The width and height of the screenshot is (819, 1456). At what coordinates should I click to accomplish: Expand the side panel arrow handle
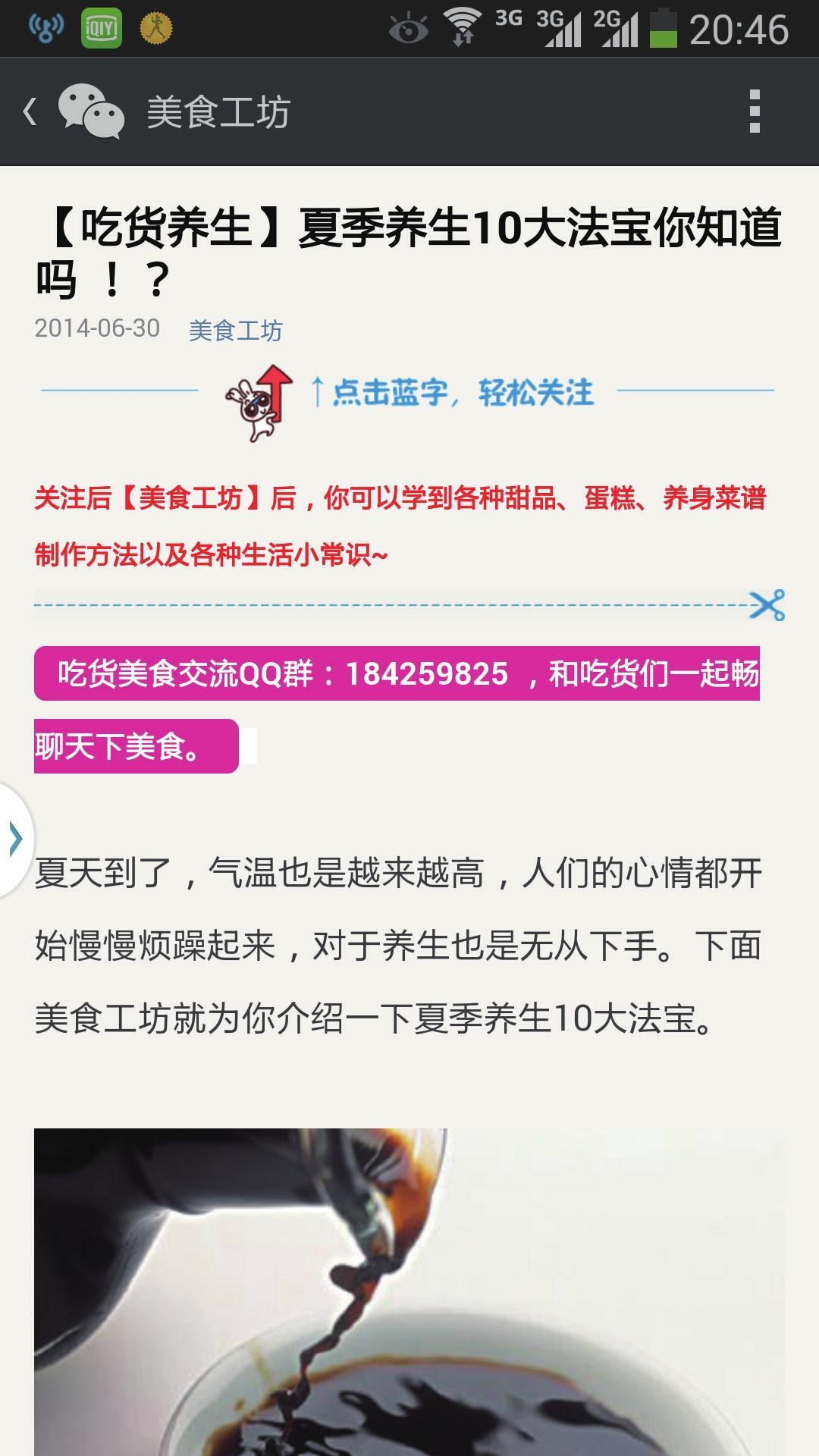click(x=15, y=839)
